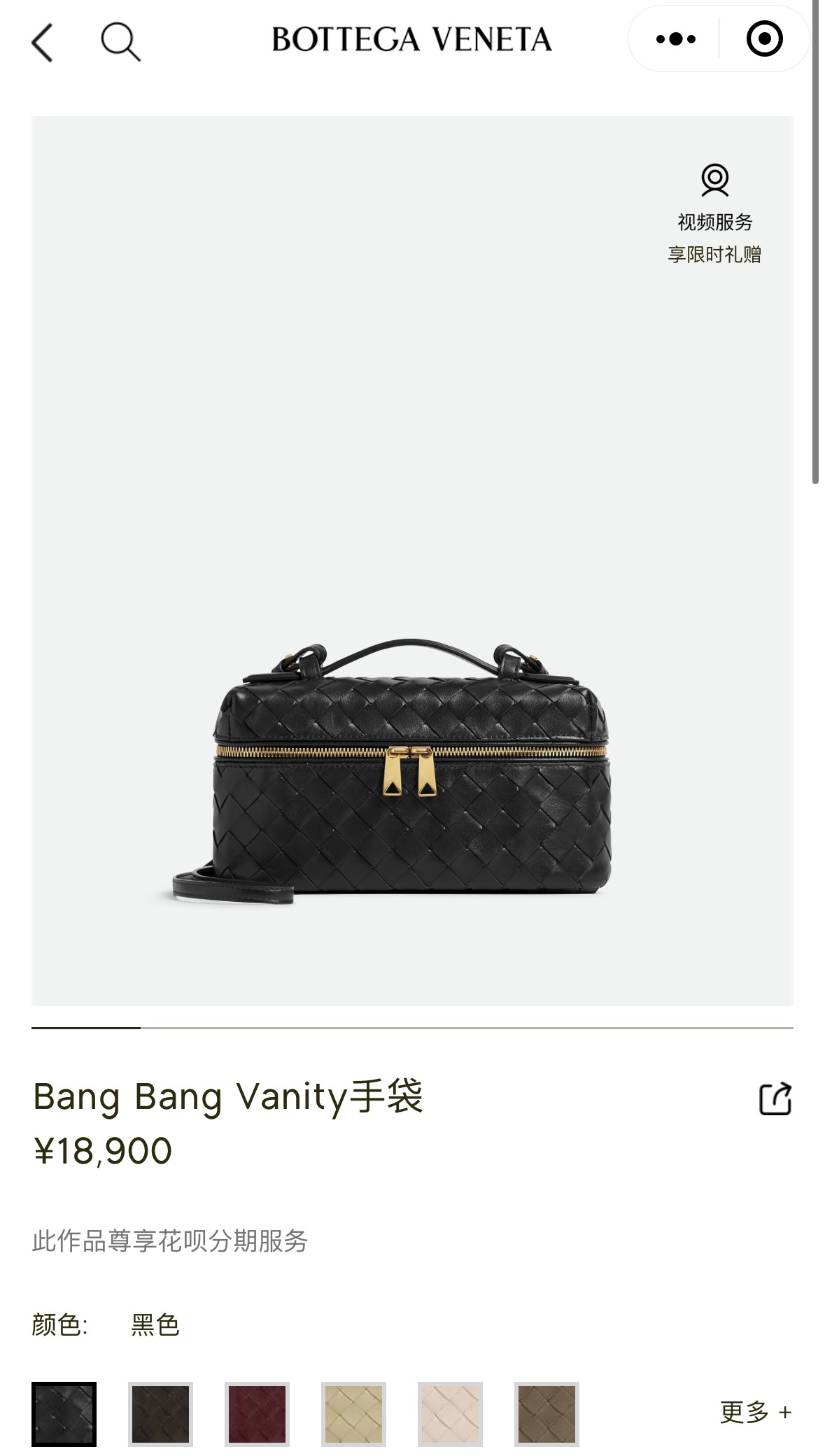The width and height of the screenshot is (825, 1456).
Task: Pick the light yellow-beige color swatch
Action: [353, 1413]
